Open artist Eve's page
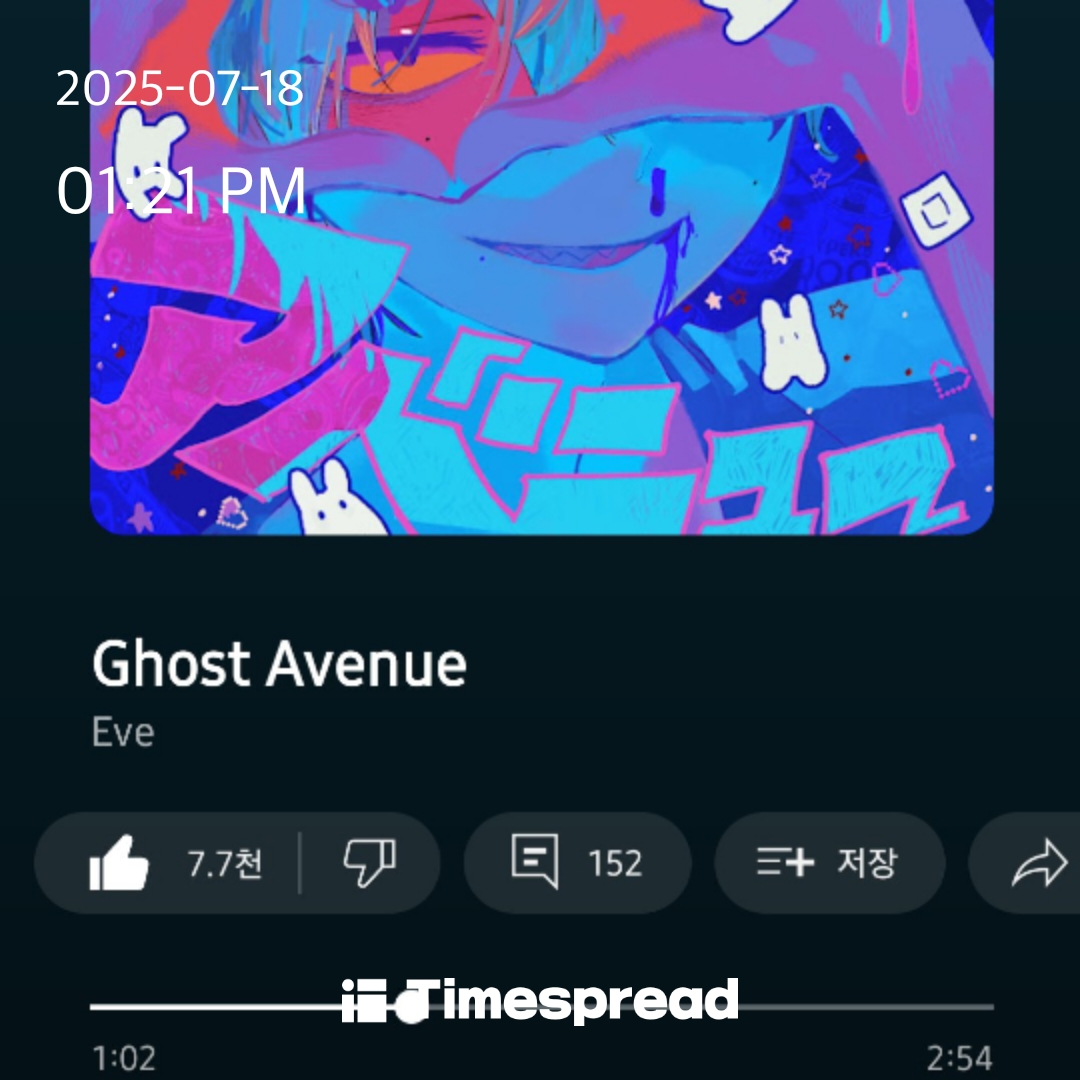 click(x=123, y=733)
